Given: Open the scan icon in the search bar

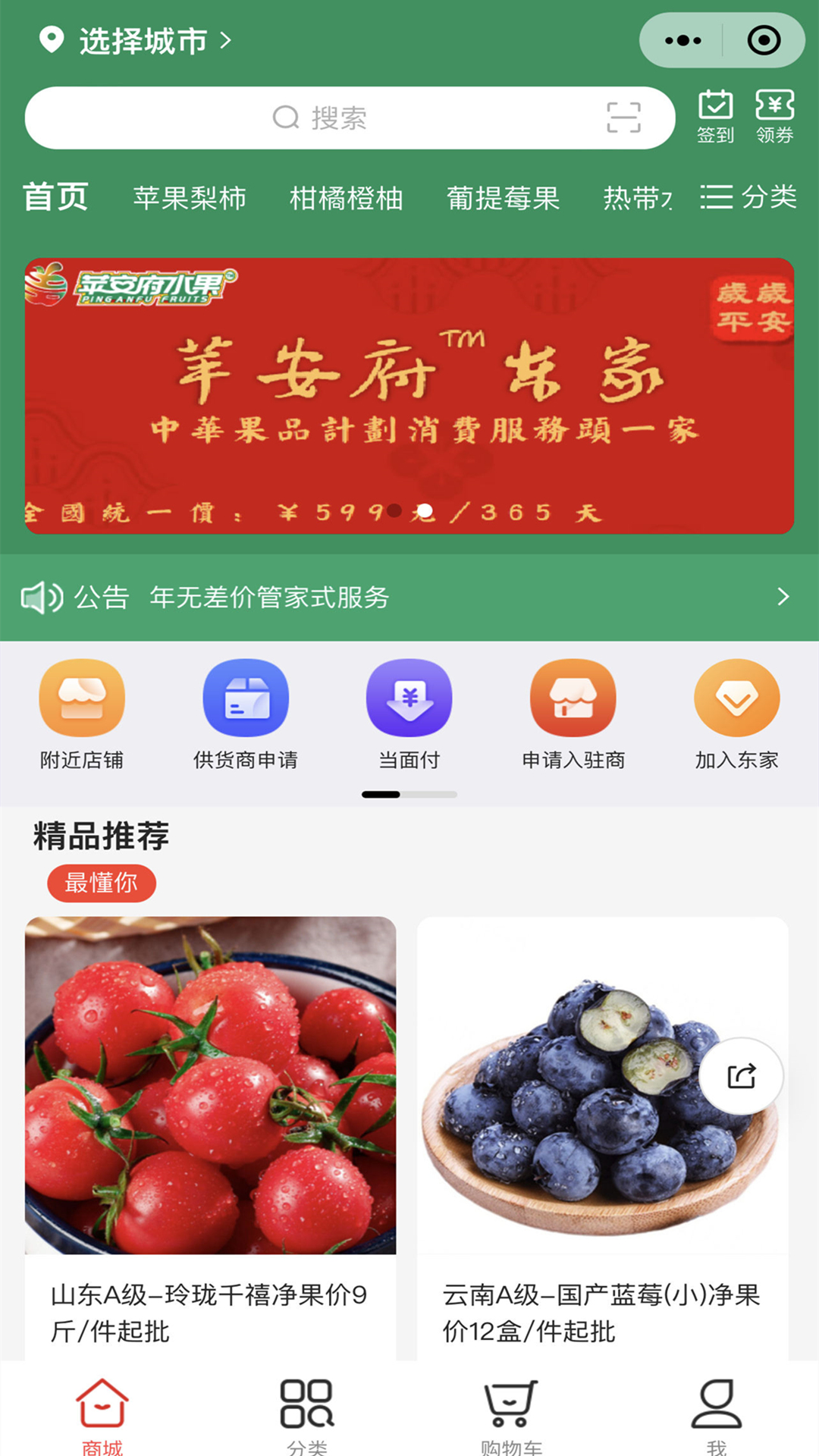Looking at the screenshot, I should pyautogui.click(x=623, y=118).
